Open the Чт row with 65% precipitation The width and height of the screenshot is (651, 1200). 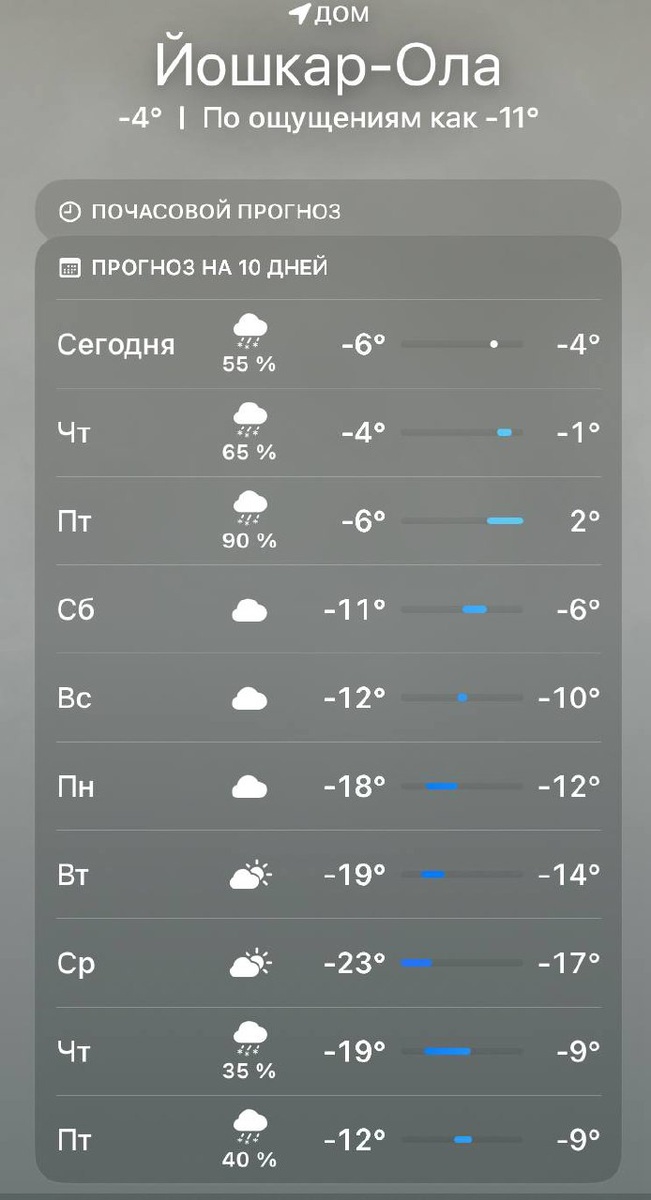click(328, 432)
